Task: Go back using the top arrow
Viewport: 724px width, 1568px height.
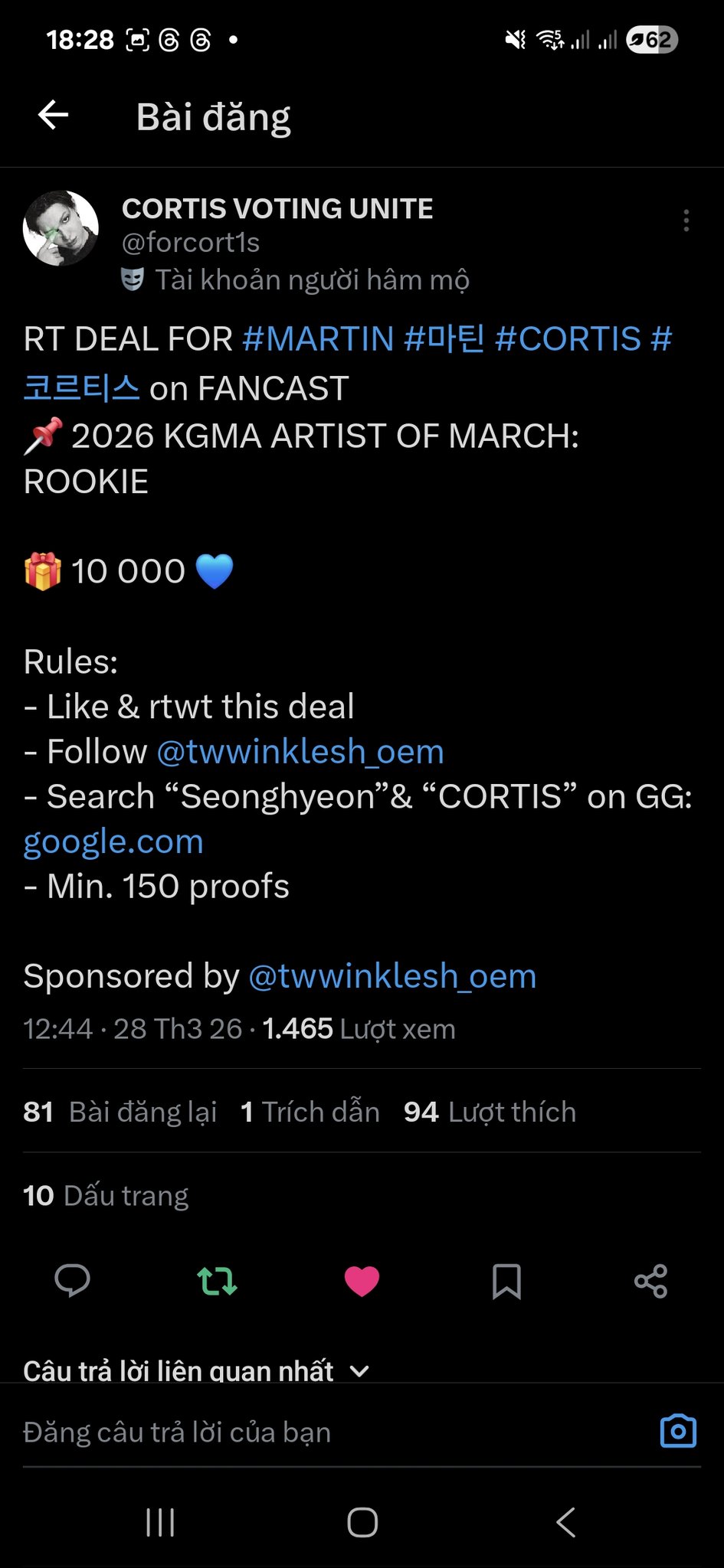Action: [54, 116]
